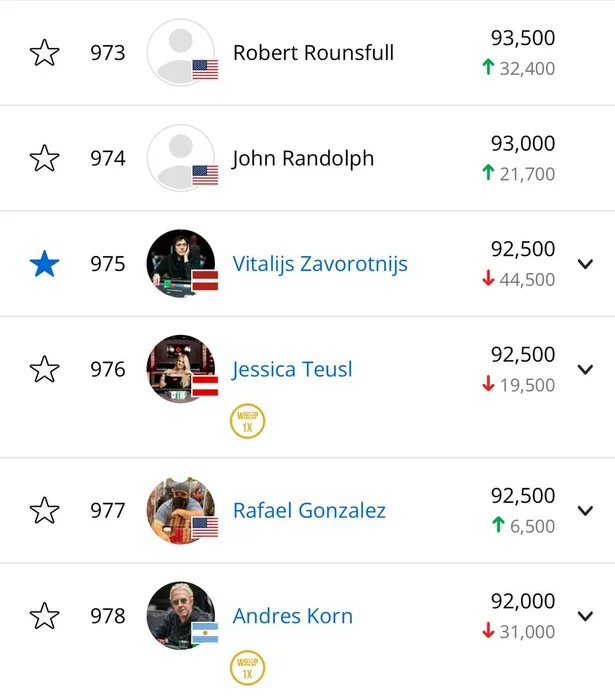Screen dimensions: 615x700
Task: Star Andres Korn as a favorite
Action: click(x=44, y=616)
